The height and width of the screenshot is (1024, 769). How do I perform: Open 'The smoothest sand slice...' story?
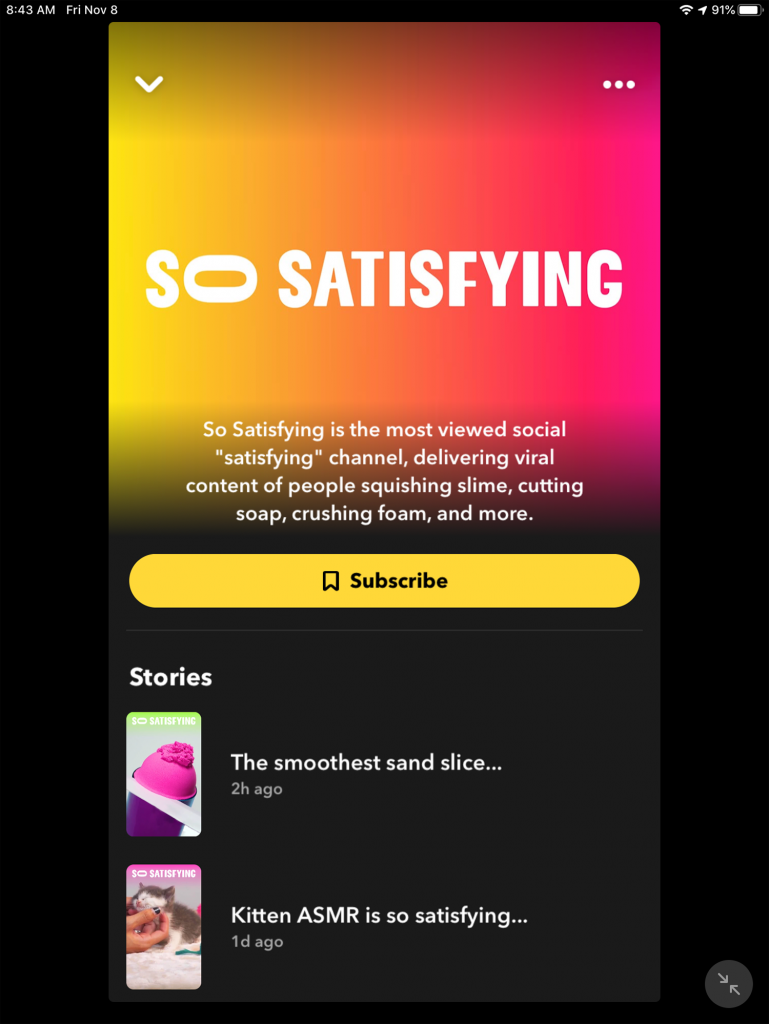tap(365, 773)
